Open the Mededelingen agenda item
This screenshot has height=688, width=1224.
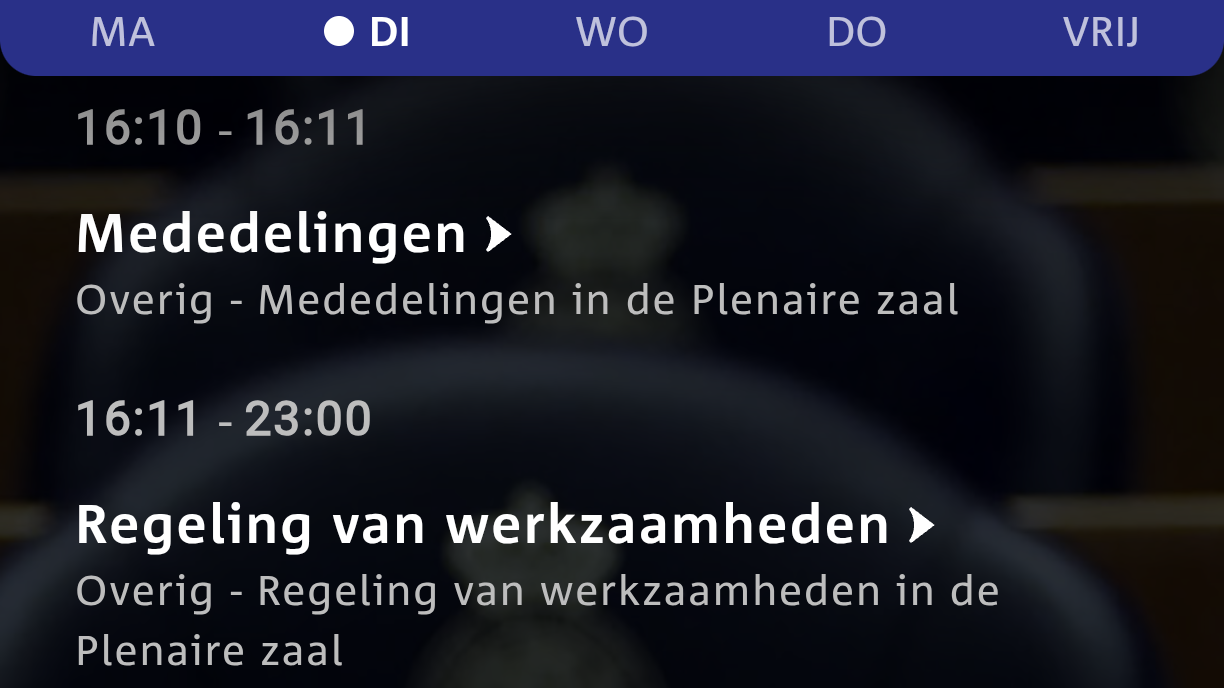click(293, 235)
